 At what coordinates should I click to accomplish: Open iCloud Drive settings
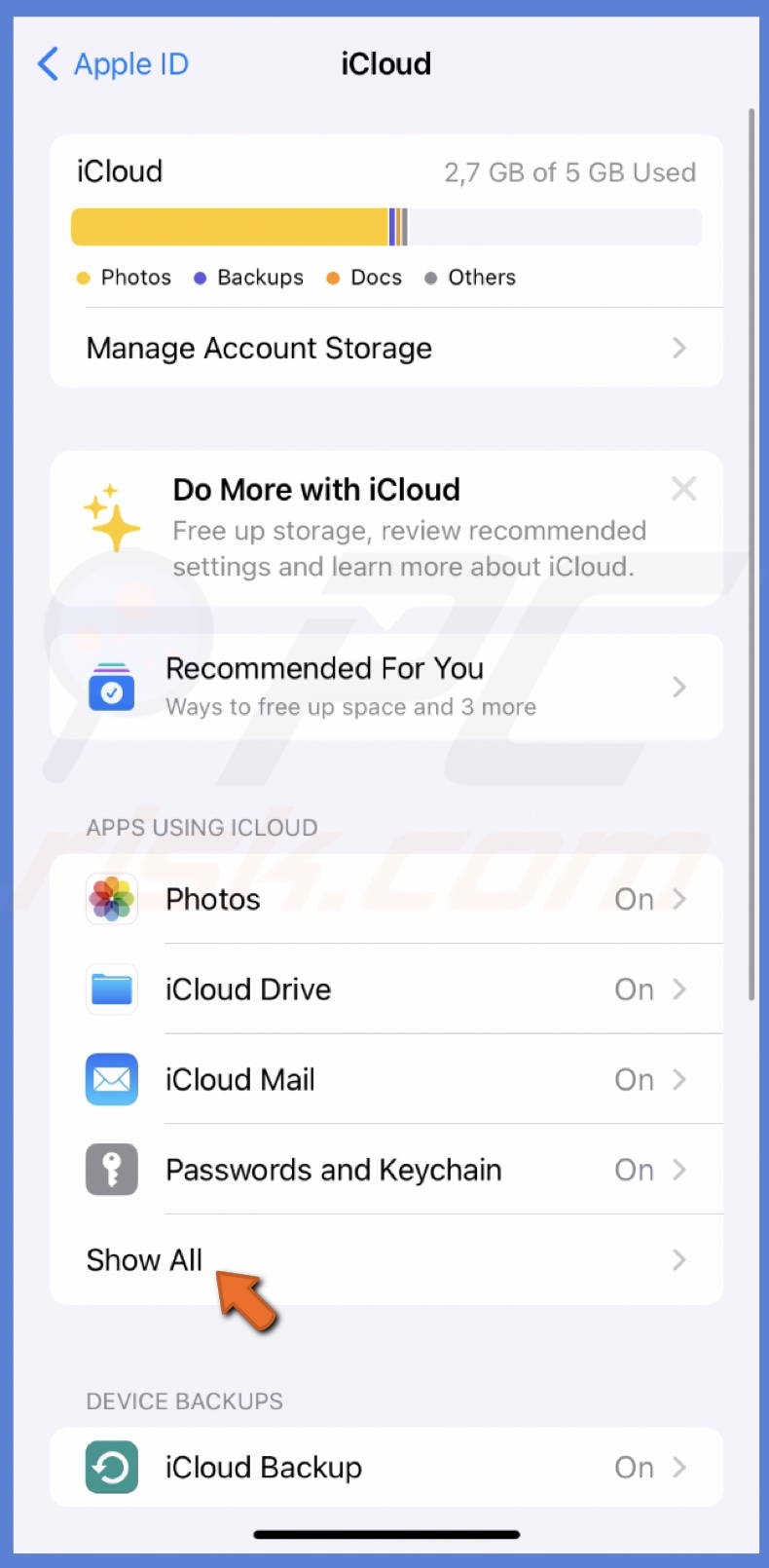385,989
